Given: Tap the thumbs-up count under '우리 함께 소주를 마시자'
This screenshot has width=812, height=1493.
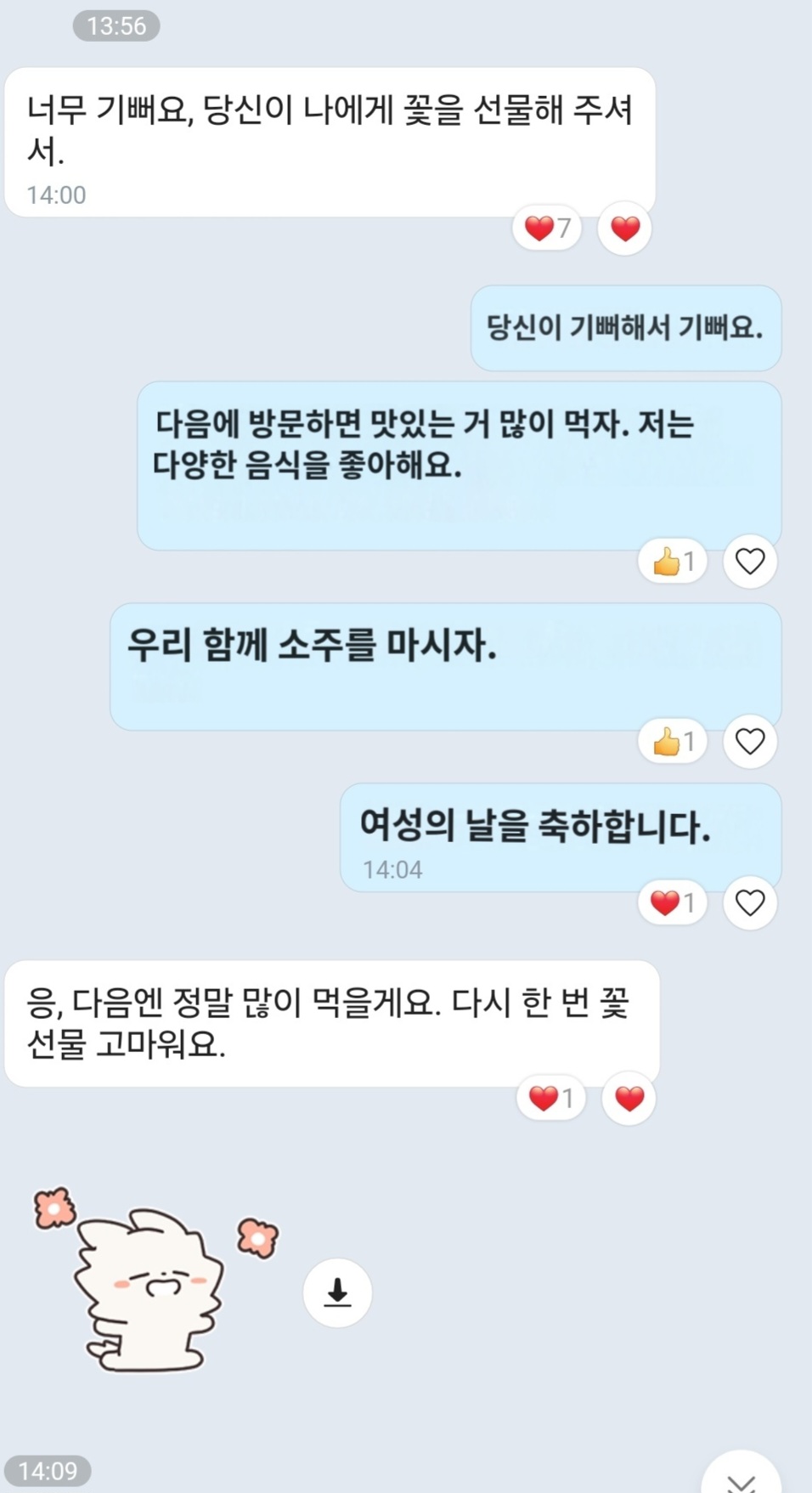Looking at the screenshot, I should point(673,741).
